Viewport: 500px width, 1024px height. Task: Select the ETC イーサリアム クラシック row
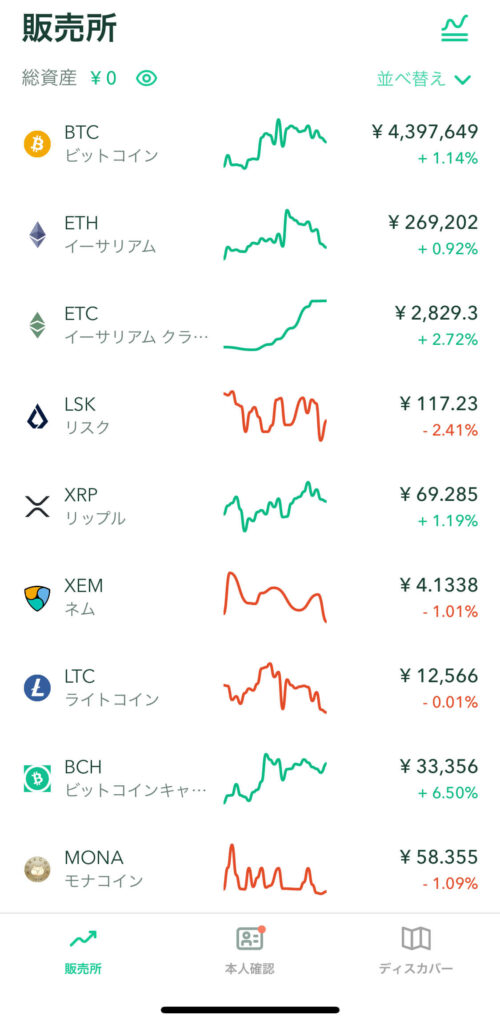coord(250,326)
